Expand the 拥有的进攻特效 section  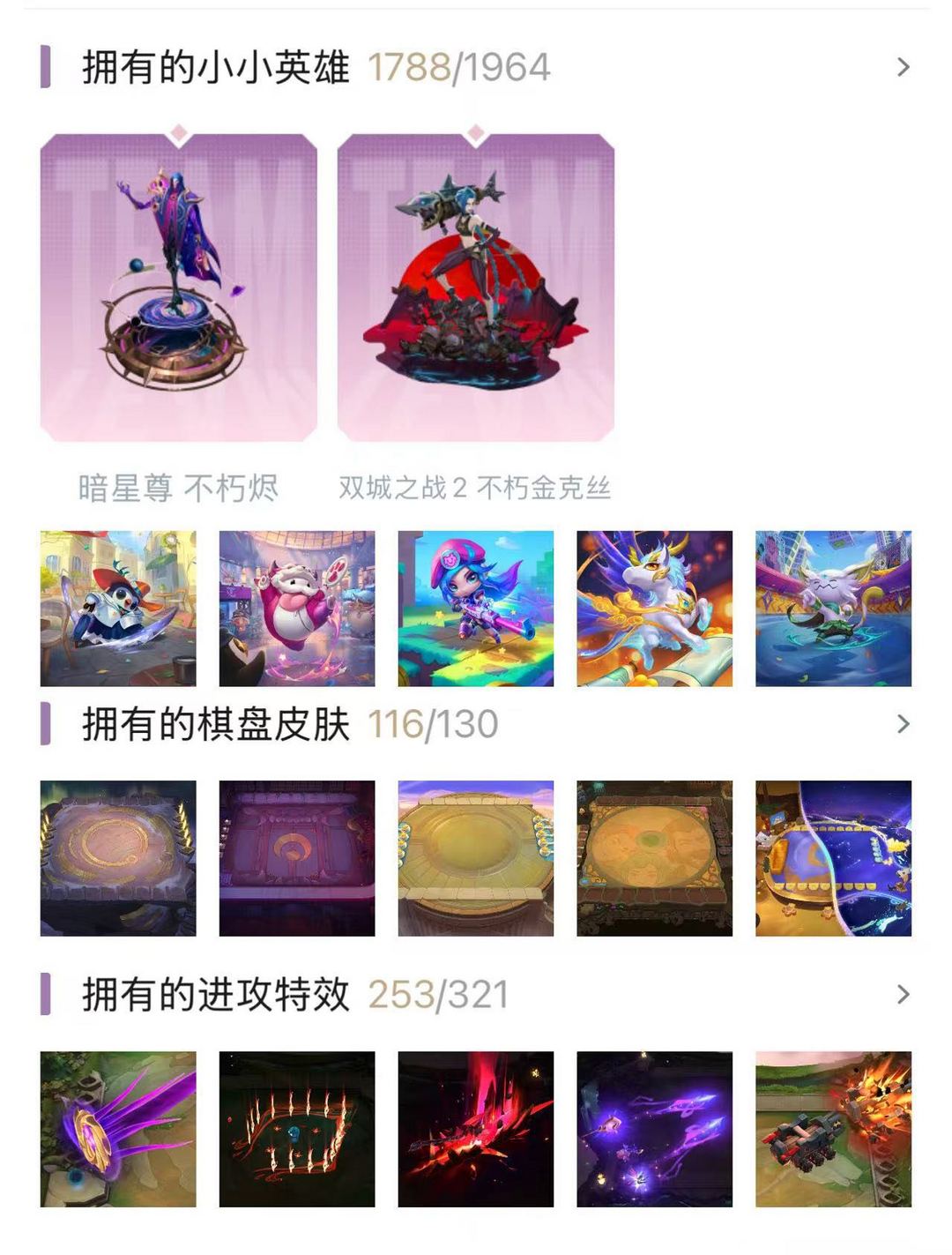[902, 995]
